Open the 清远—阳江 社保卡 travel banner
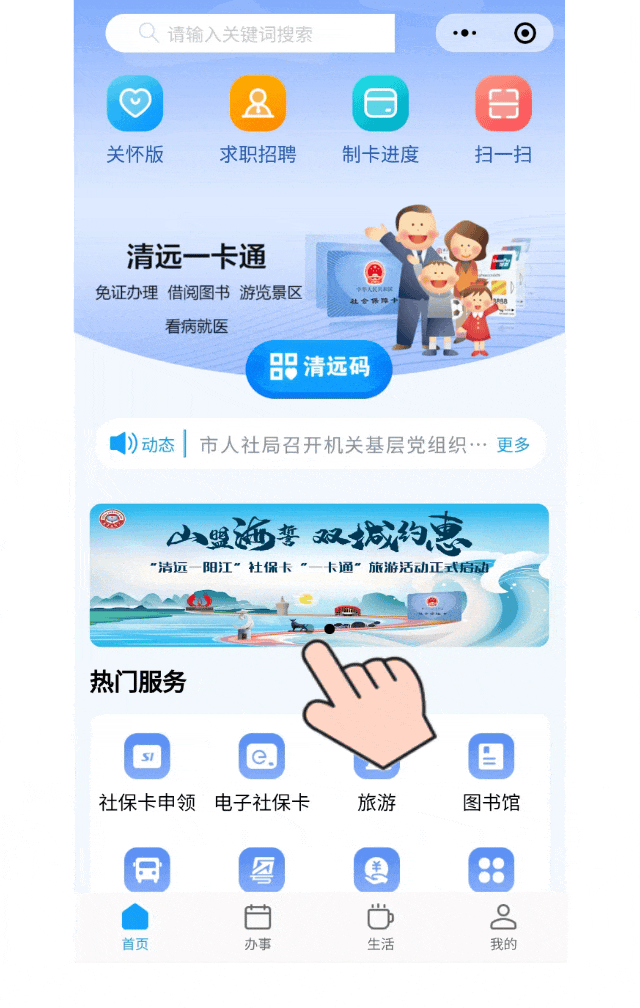 319,575
